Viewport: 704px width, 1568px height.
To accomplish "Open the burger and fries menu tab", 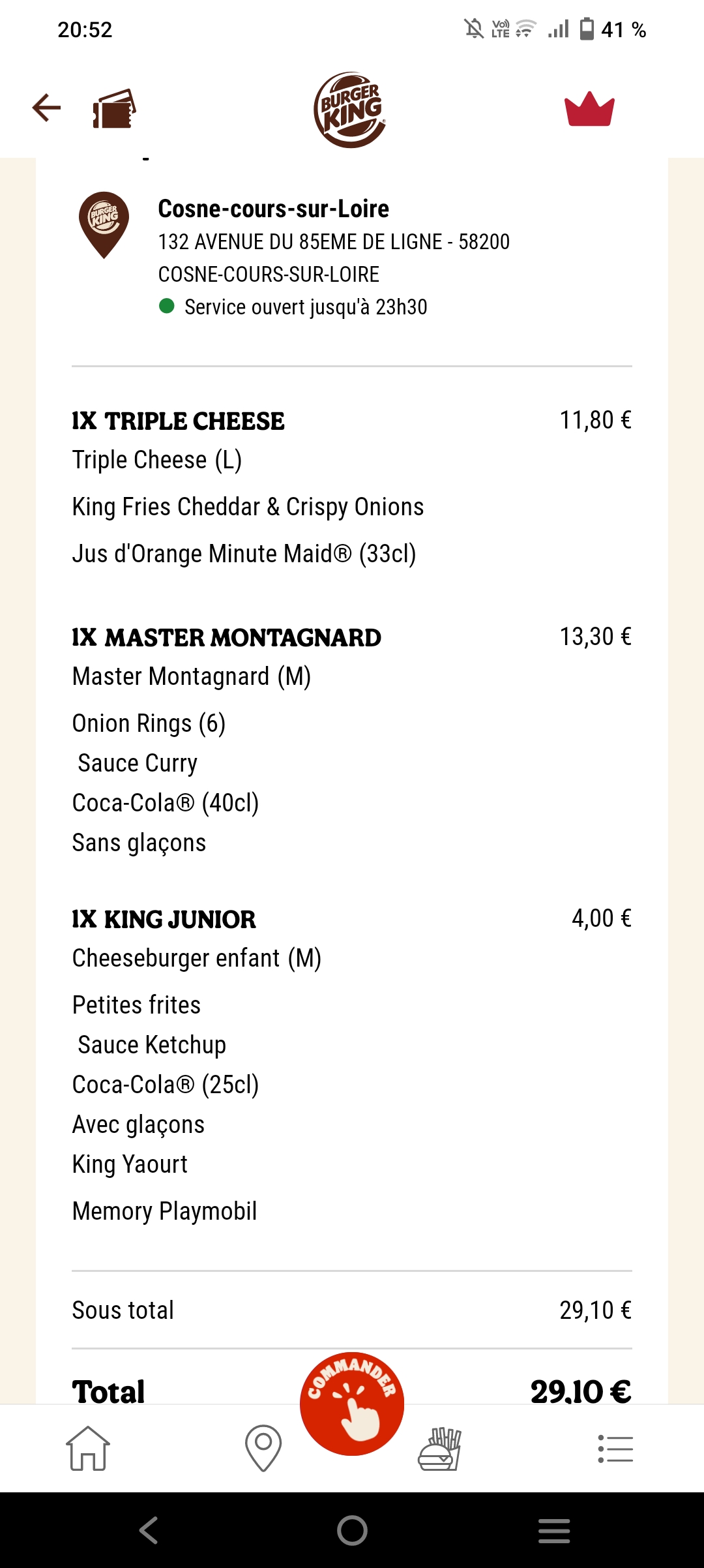I will (439, 1449).
